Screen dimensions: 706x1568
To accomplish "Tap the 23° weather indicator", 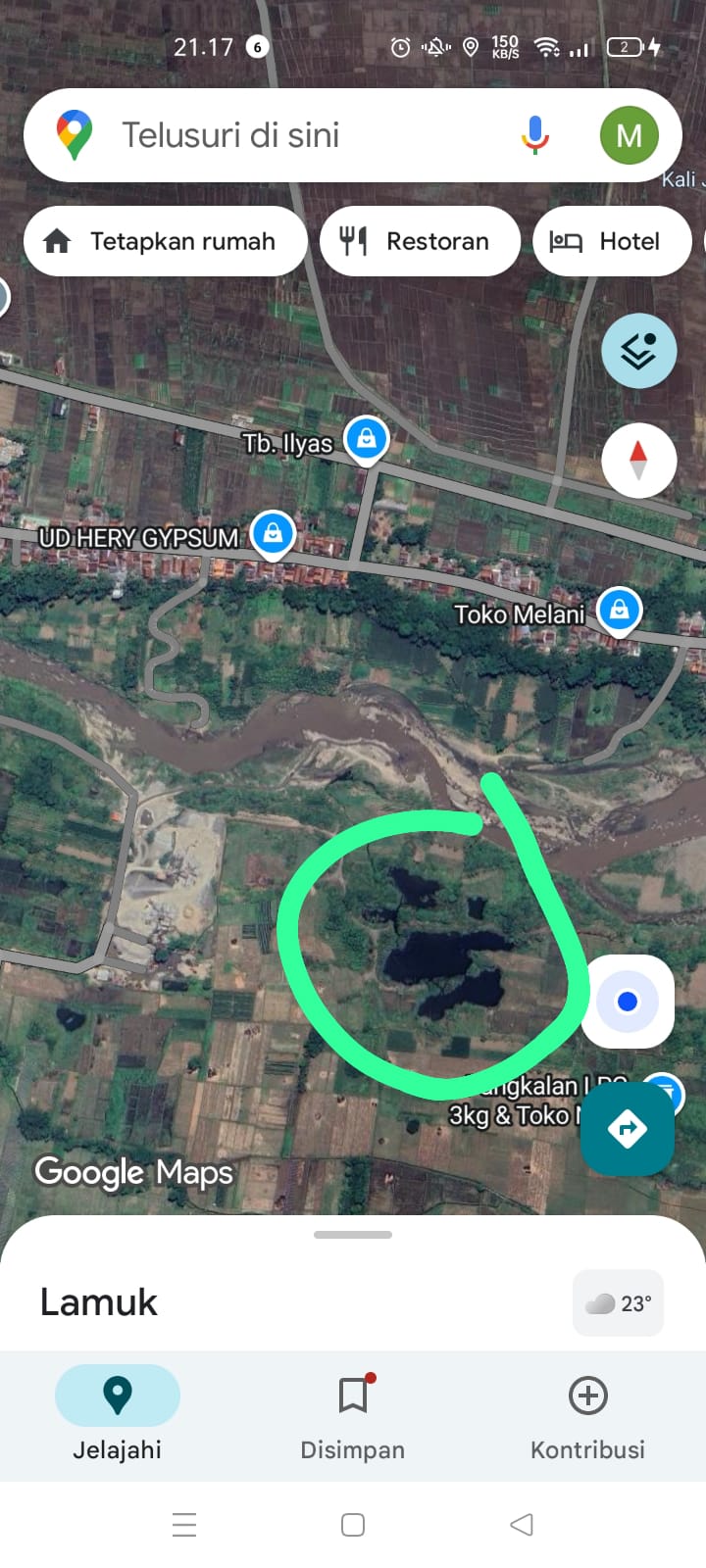I will click(x=618, y=1302).
